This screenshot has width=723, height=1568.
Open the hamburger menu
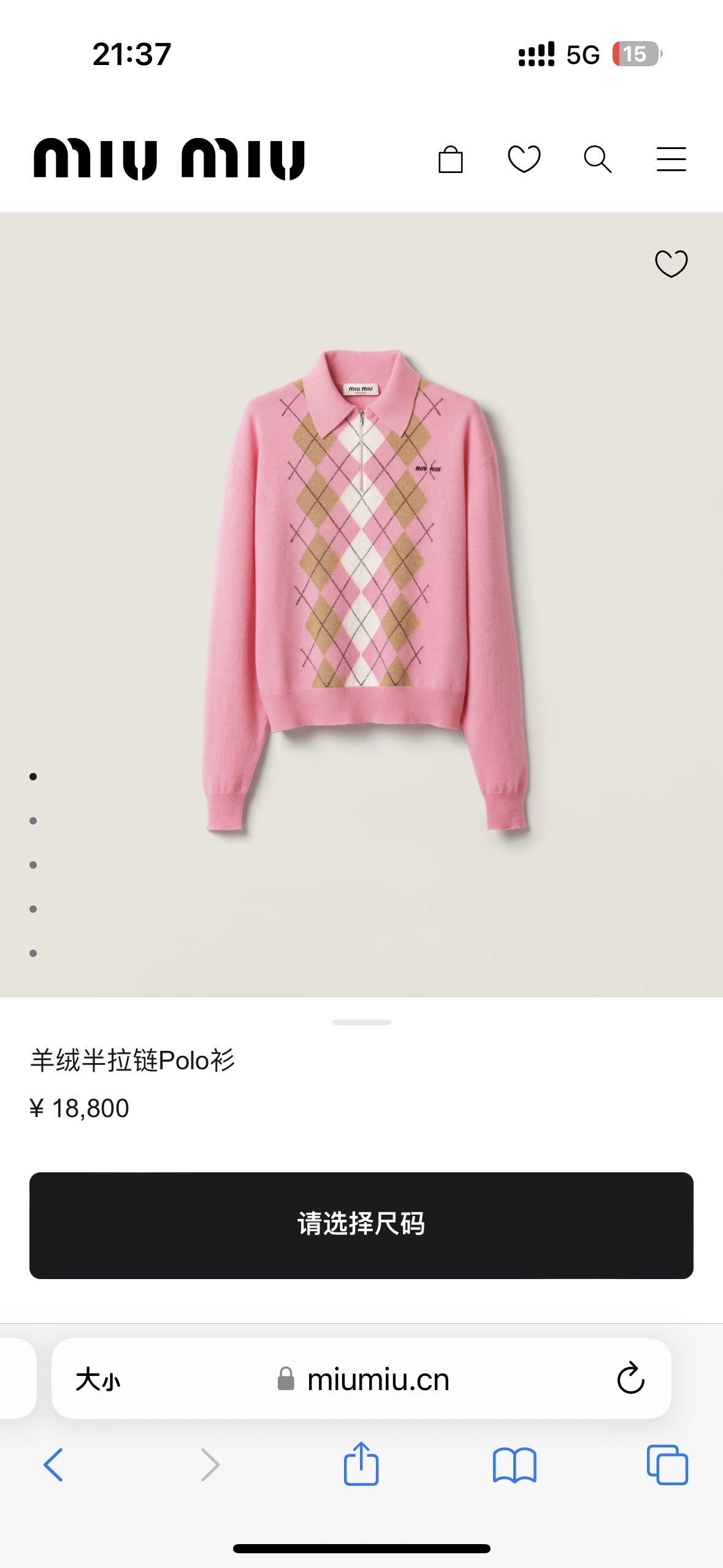(x=671, y=159)
